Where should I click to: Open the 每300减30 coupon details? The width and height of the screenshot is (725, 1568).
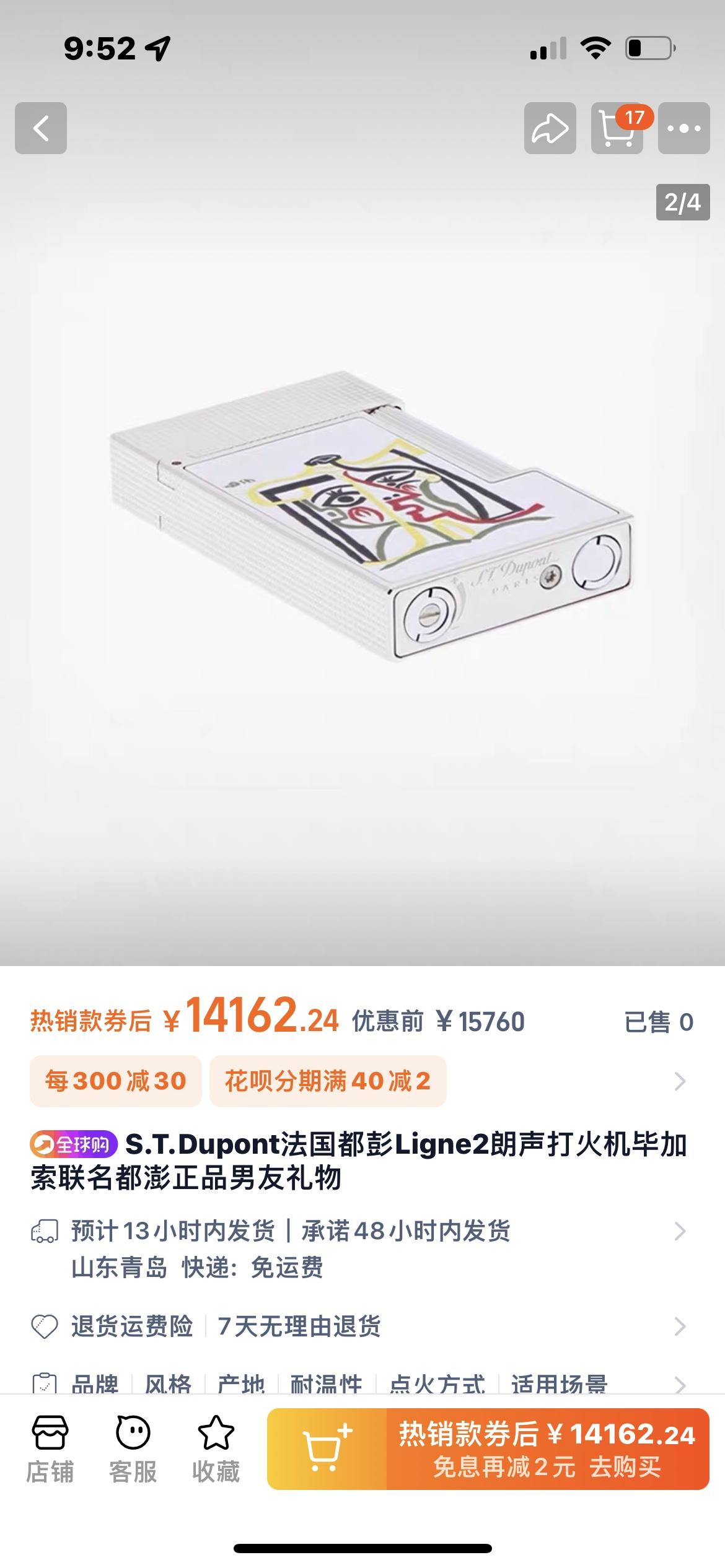pos(116,1081)
